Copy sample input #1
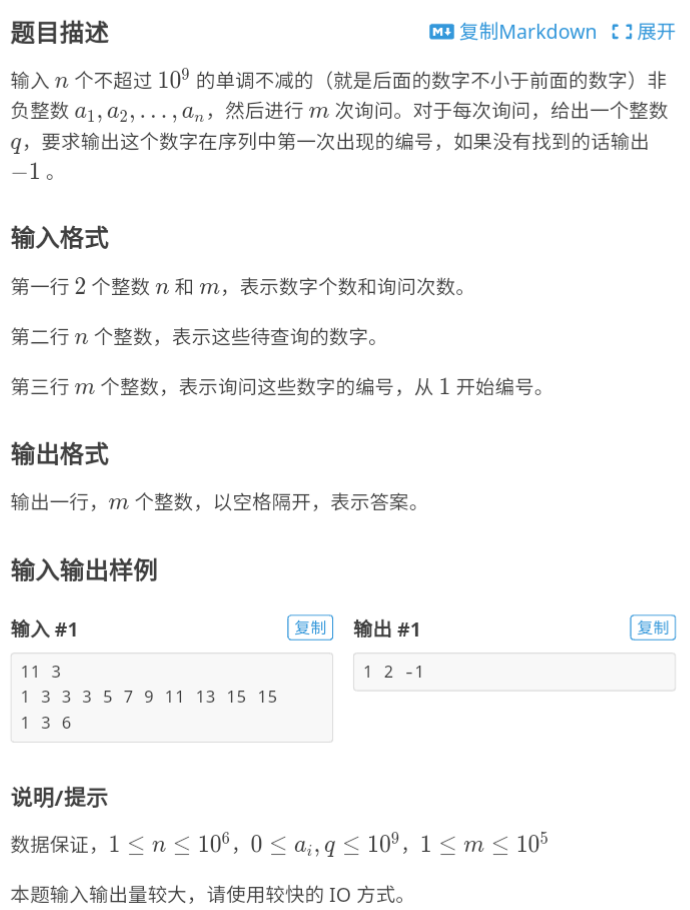This screenshot has width=690, height=910. click(310, 628)
